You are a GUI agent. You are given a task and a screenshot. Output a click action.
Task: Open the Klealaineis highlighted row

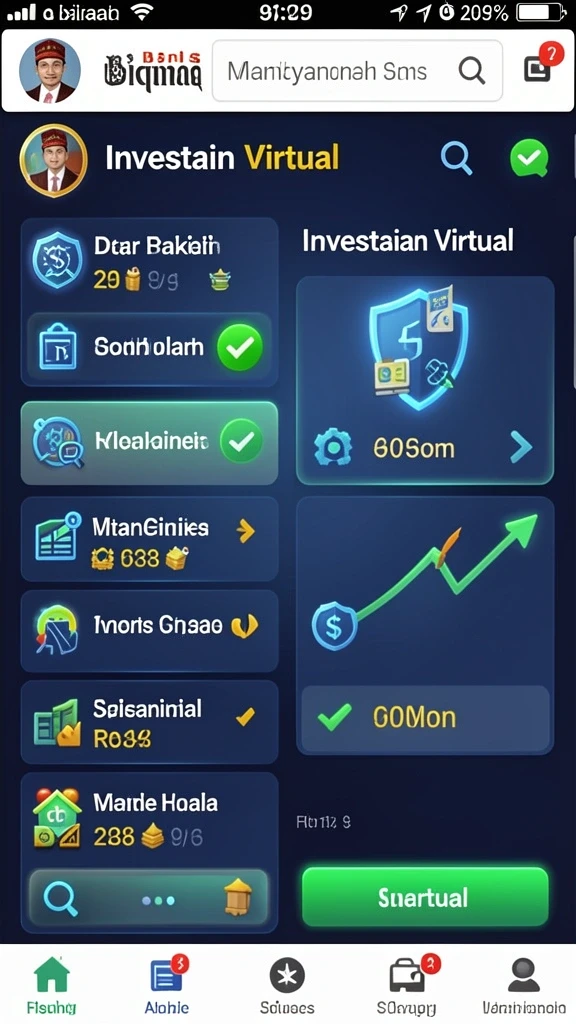coord(150,443)
